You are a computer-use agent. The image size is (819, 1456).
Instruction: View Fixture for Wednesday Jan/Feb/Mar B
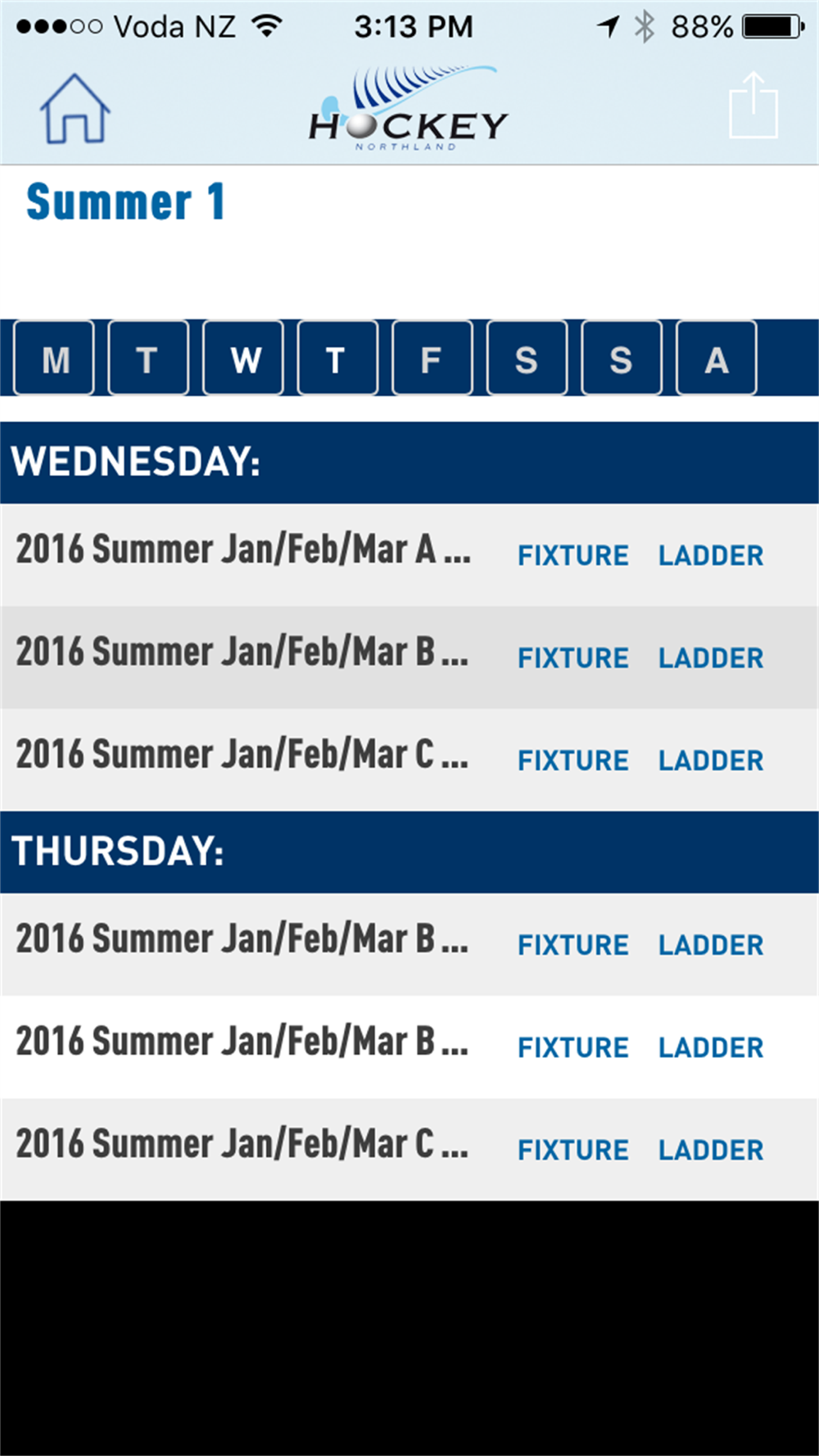[573, 658]
